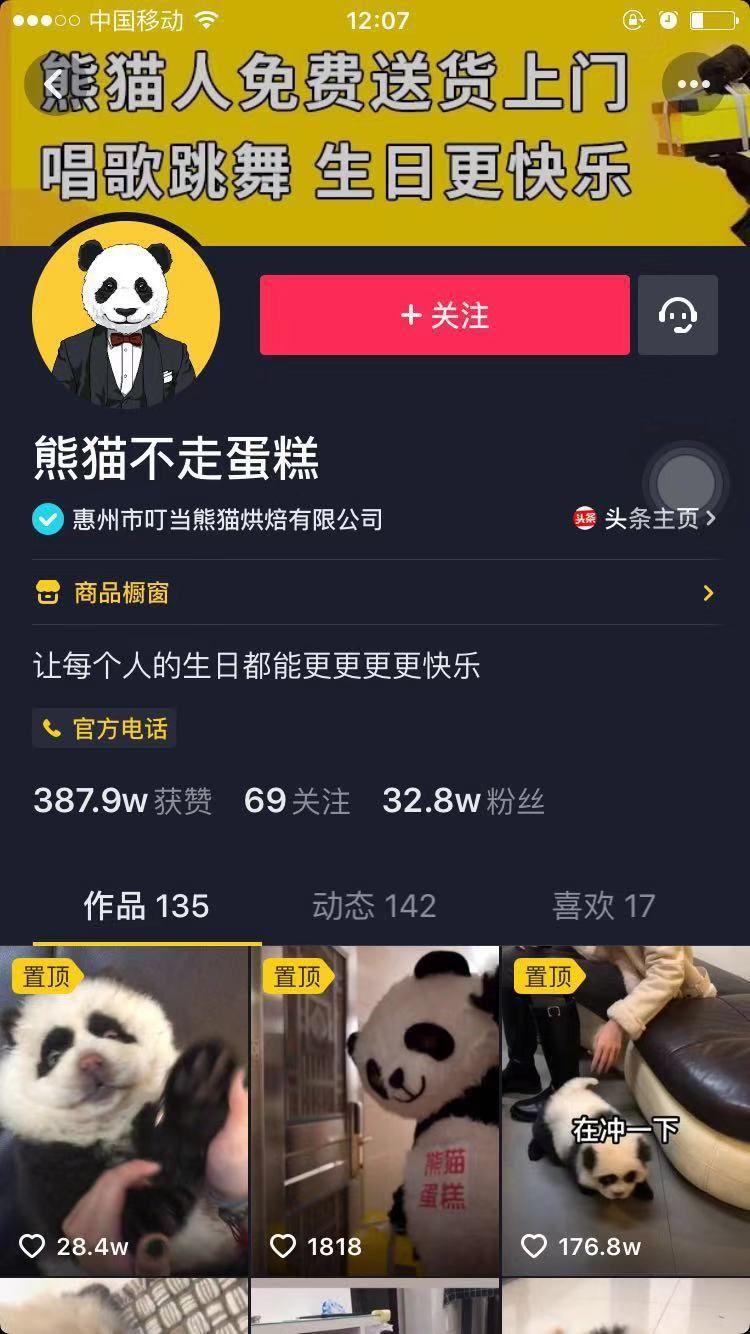The height and width of the screenshot is (1334, 750).
Task: Follow the 熊猫不走蛋糕 account
Action: tap(444, 315)
